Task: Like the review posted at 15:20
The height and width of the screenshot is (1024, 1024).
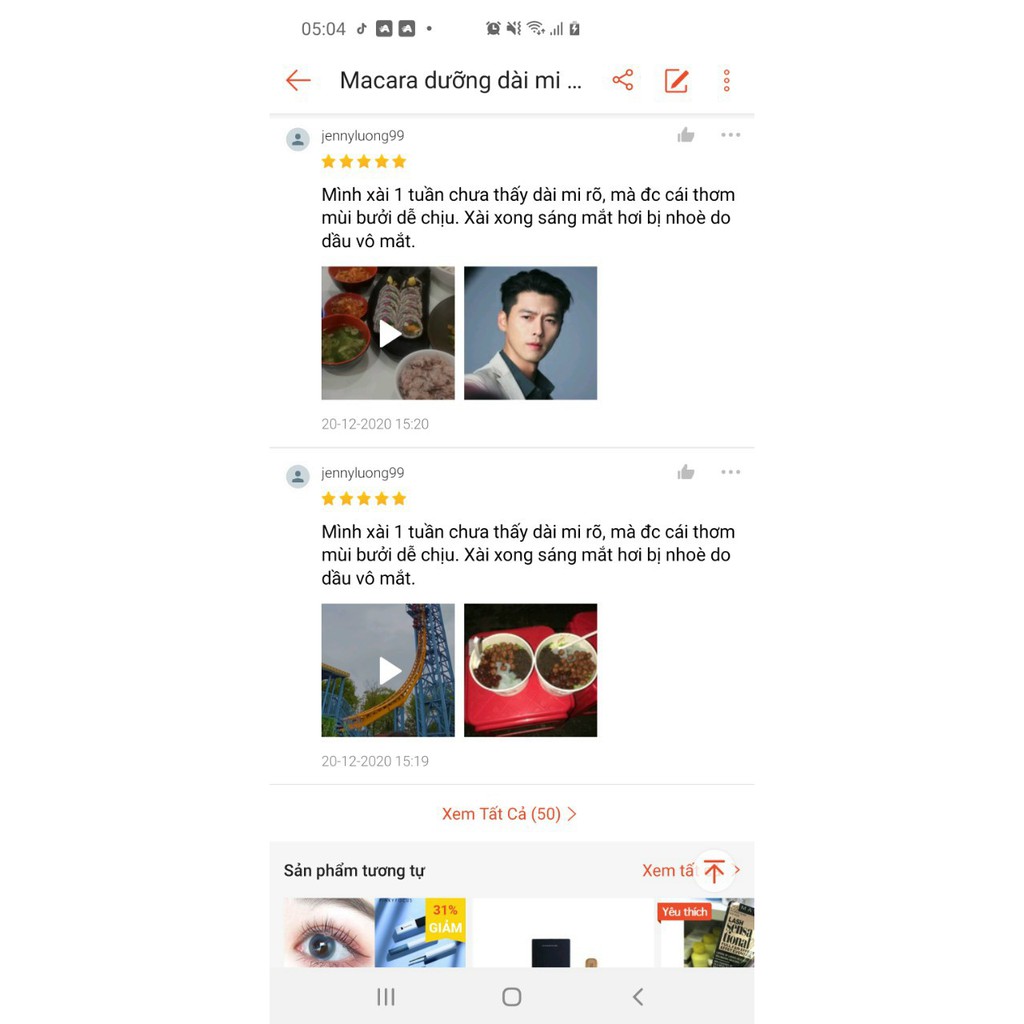Action: [686, 135]
